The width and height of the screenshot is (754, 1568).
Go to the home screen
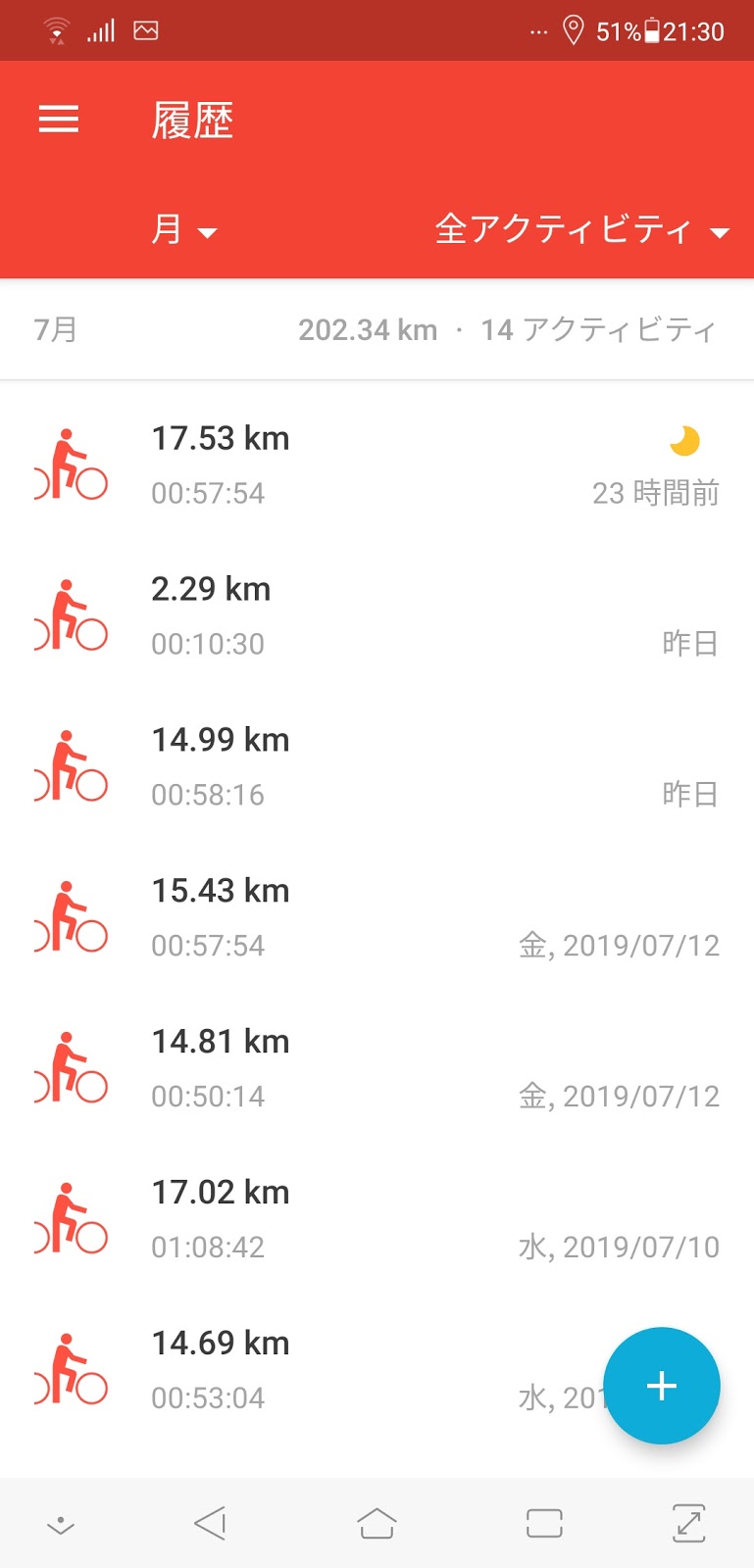(377, 1523)
